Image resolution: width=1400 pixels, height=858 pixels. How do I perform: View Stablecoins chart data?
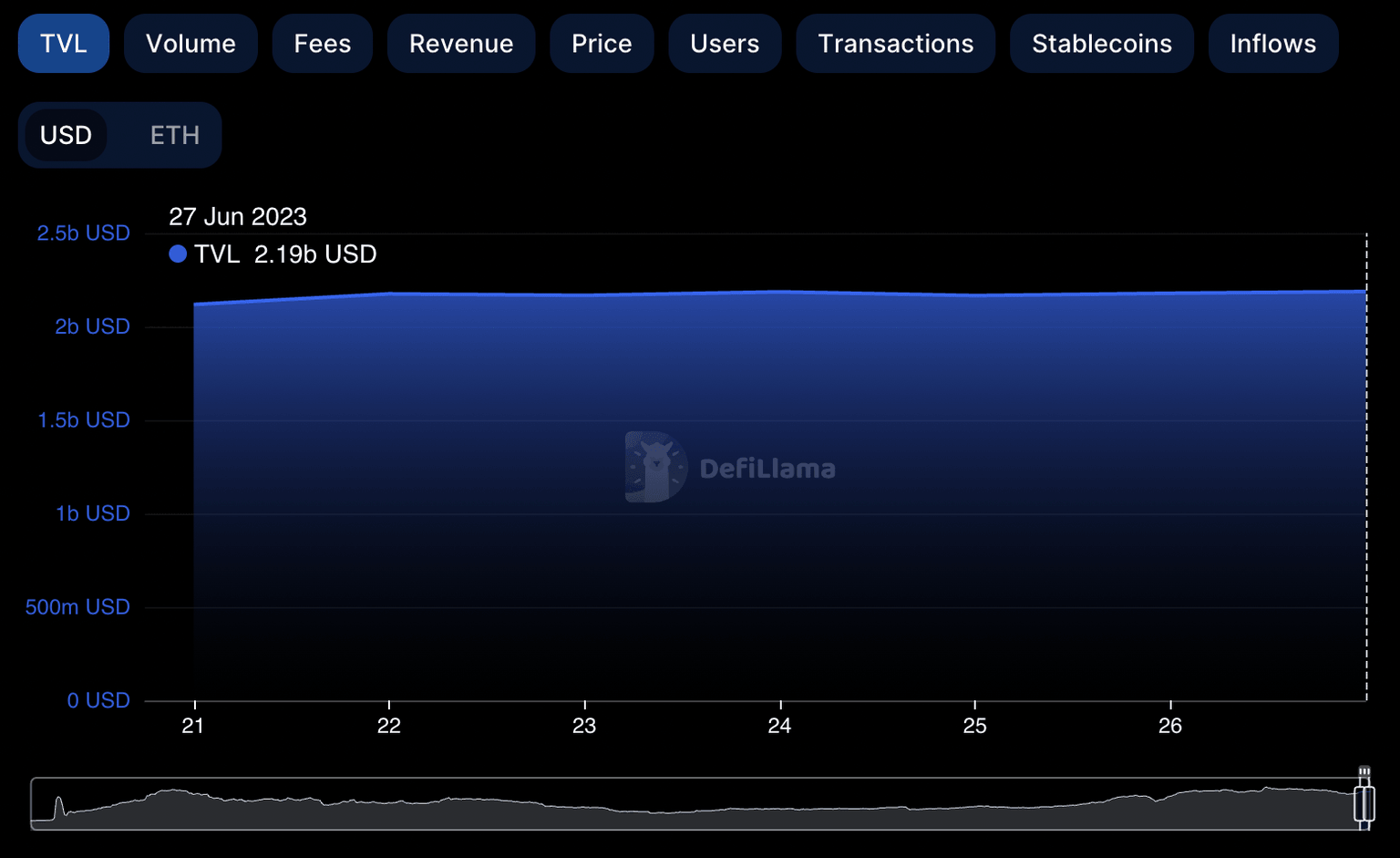pyautogui.click(x=1101, y=43)
